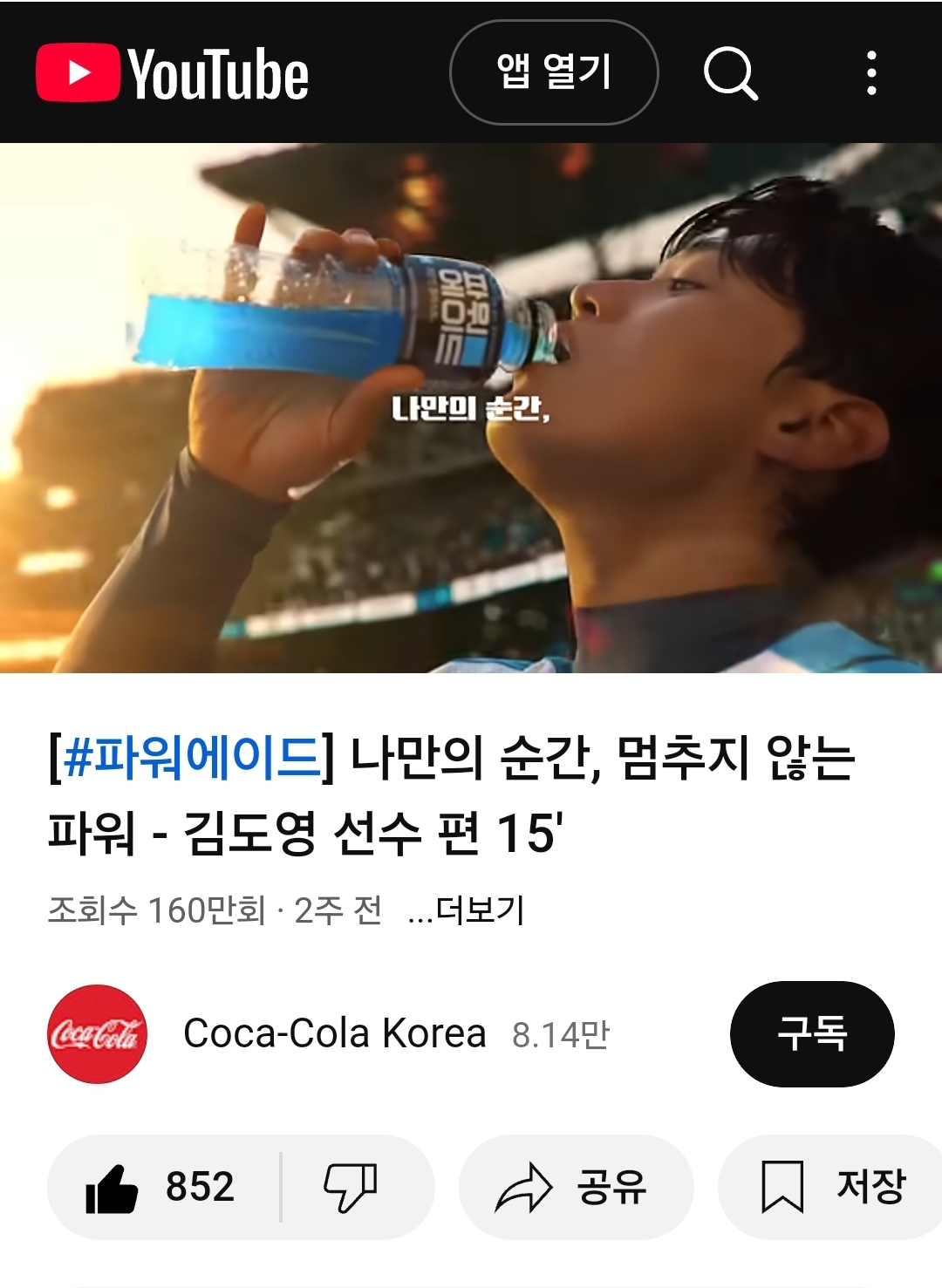942x1288 pixels.
Task: Tap the 앱 열기 button
Action: point(554,72)
